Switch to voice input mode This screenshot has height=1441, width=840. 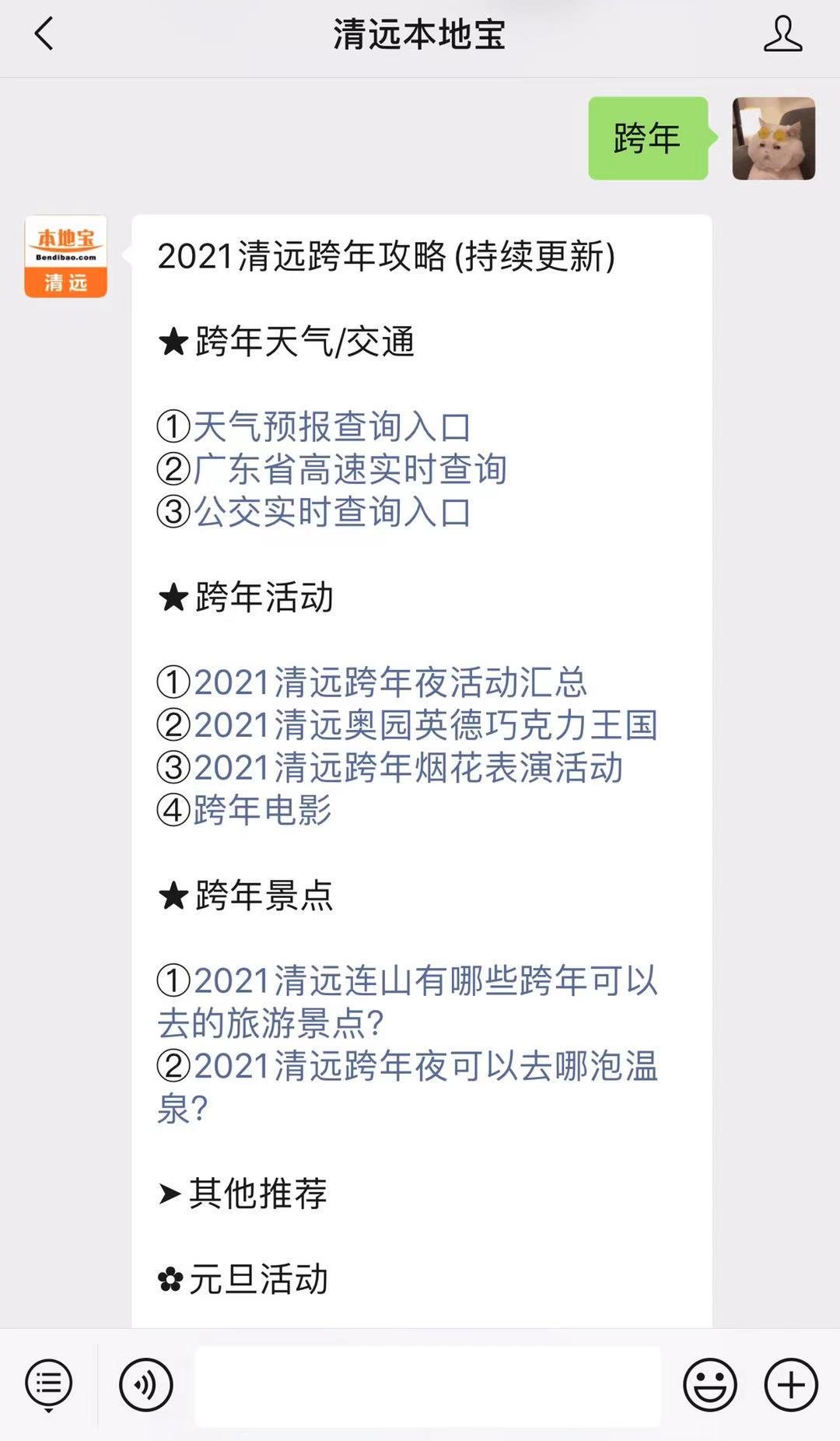click(145, 1385)
